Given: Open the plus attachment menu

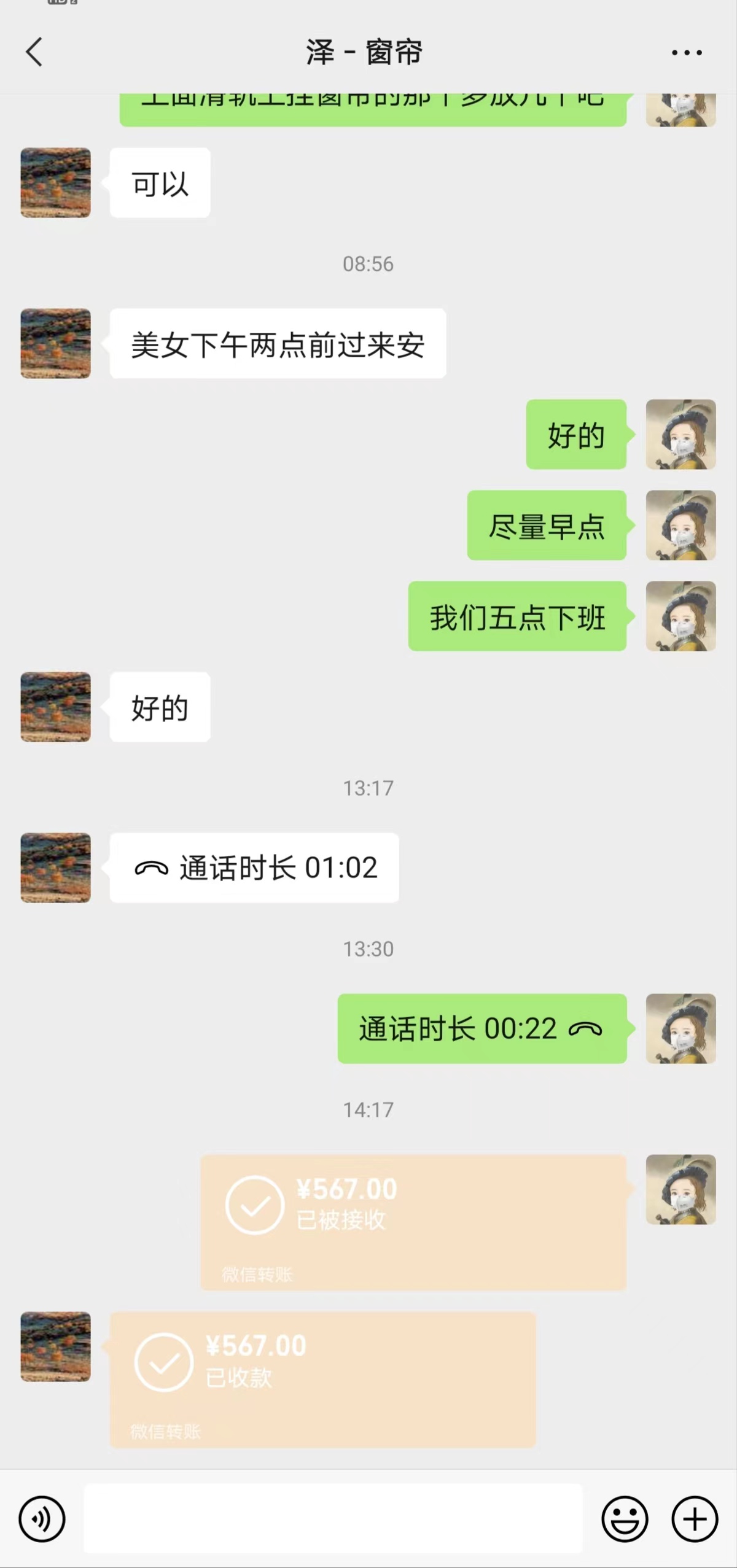Looking at the screenshot, I should click(695, 1519).
